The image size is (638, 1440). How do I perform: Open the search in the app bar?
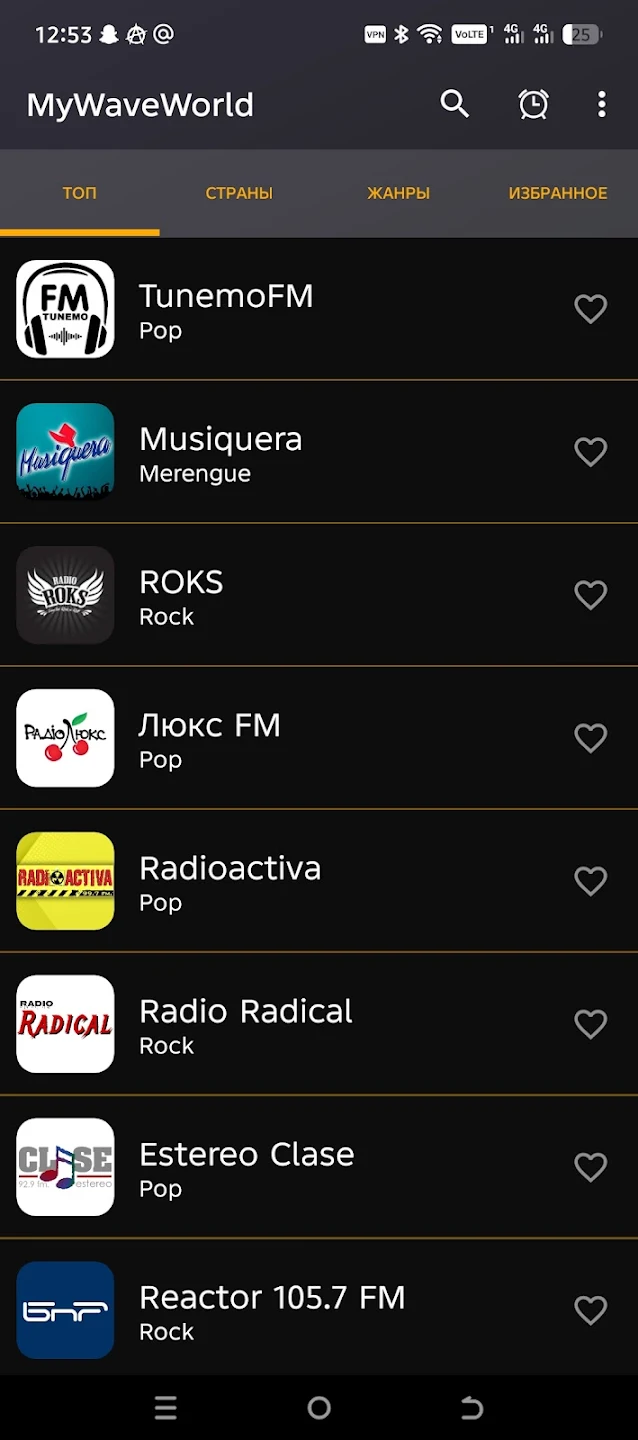coord(455,104)
